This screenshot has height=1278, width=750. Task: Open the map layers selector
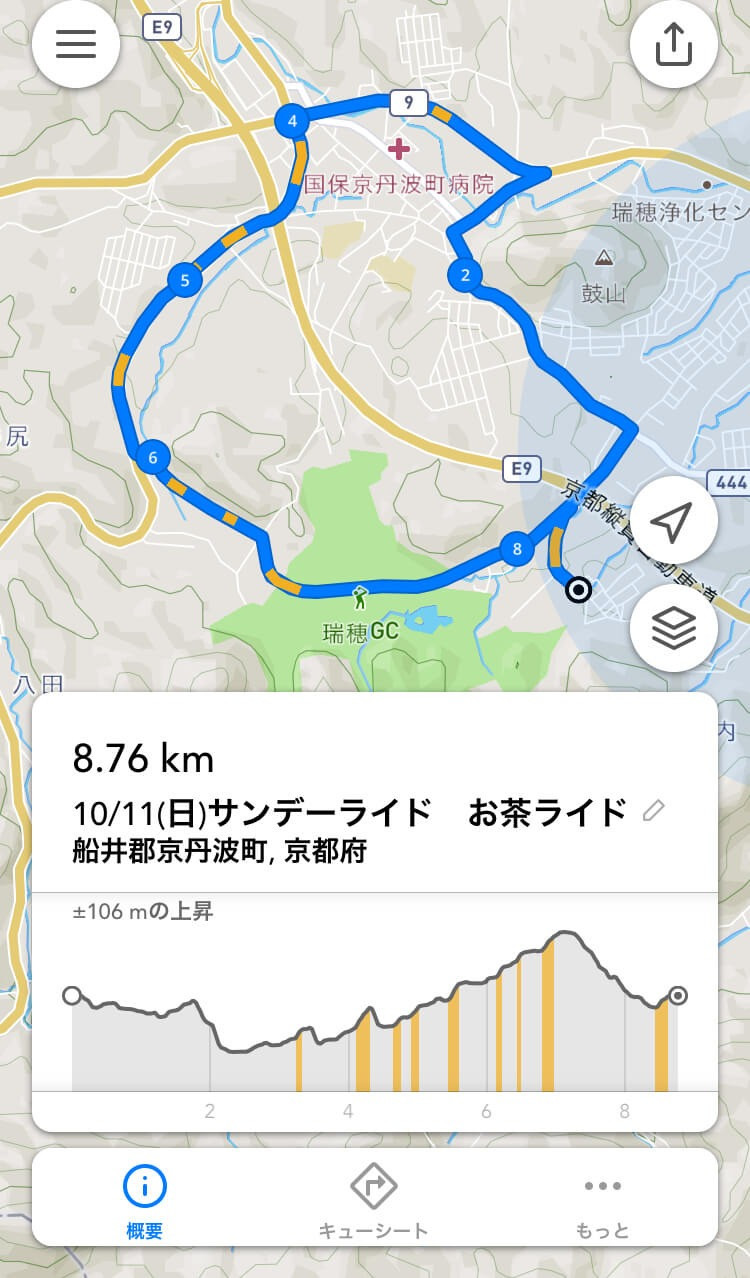click(673, 628)
